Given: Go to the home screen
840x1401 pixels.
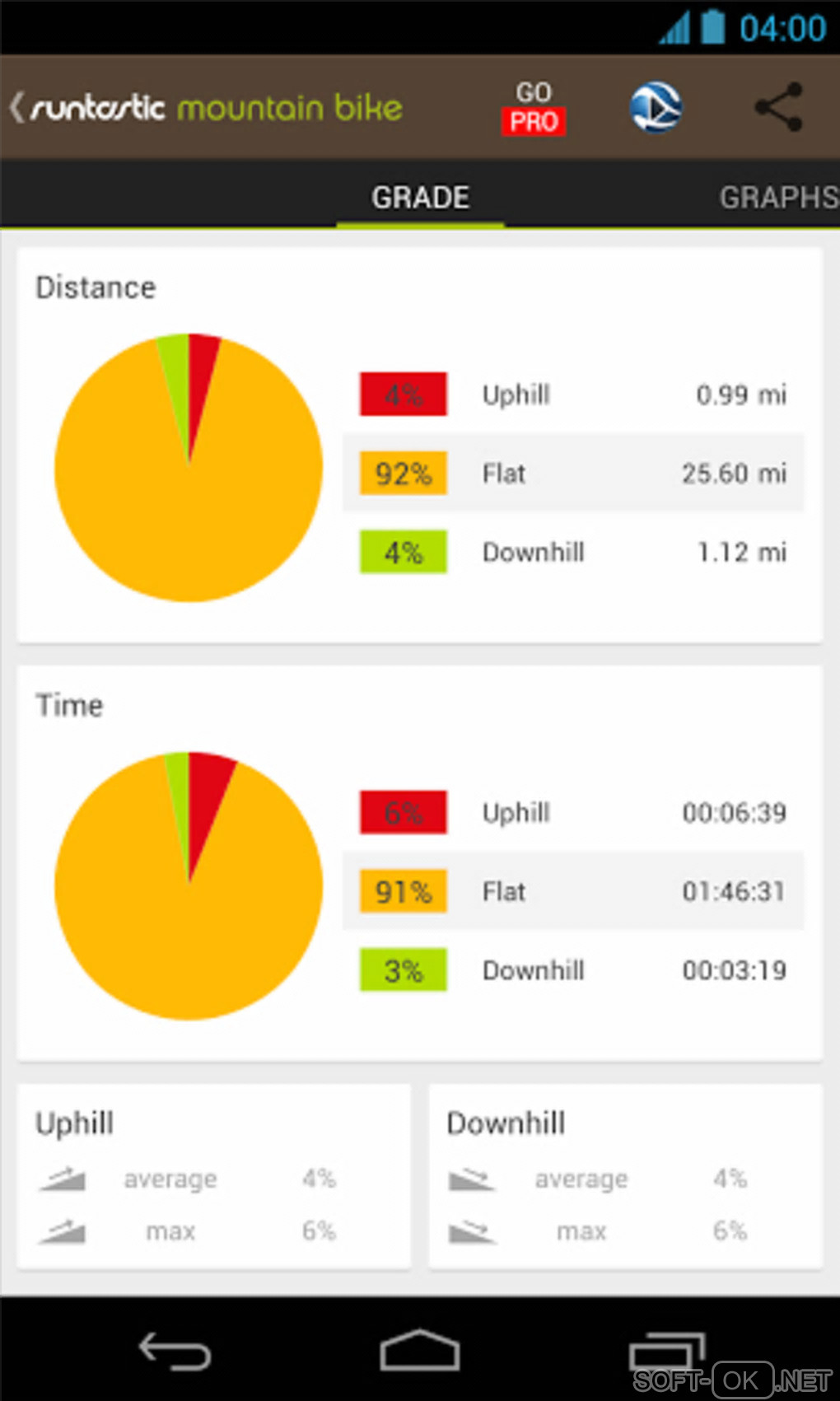Looking at the screenshot, I should pos(419,1351).
